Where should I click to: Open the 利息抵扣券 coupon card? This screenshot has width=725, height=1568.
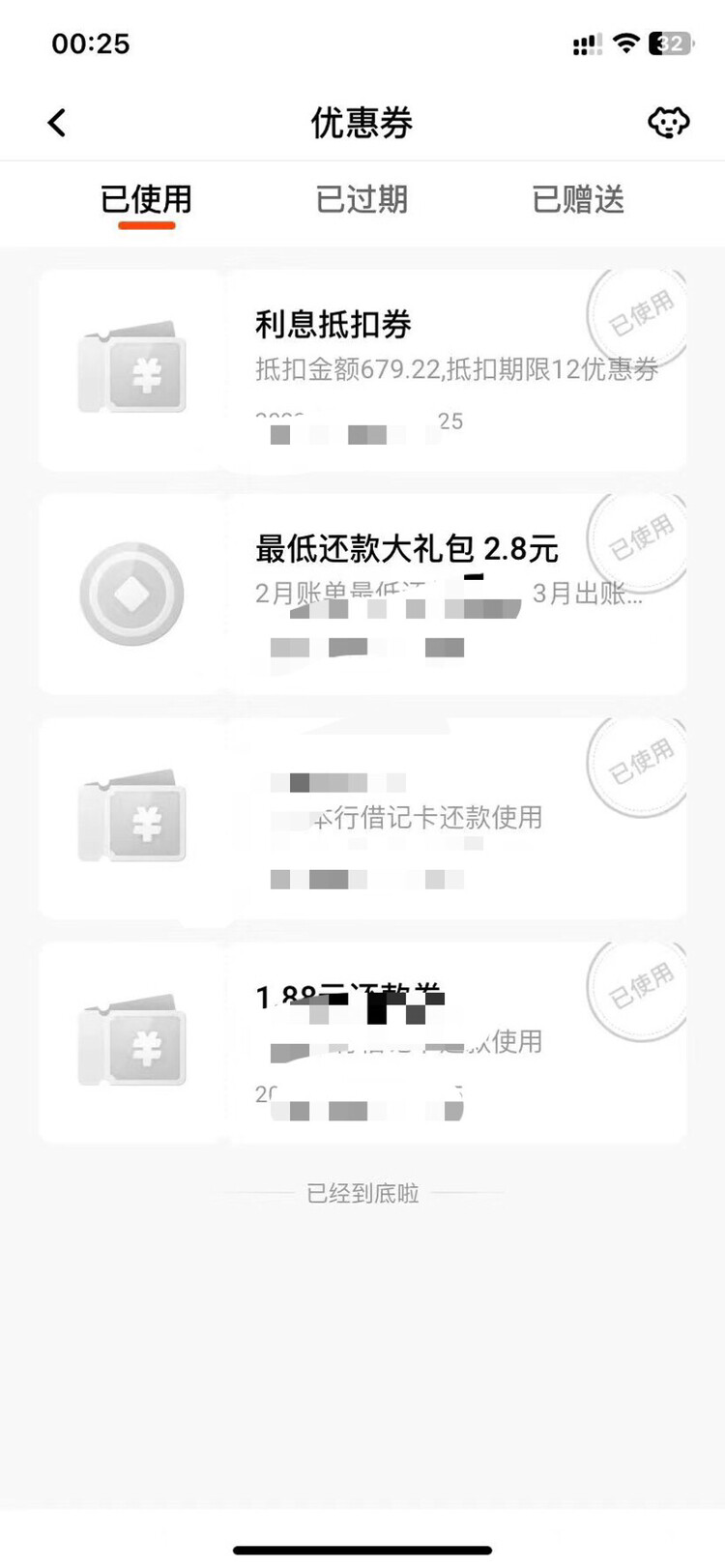point(362,370)
